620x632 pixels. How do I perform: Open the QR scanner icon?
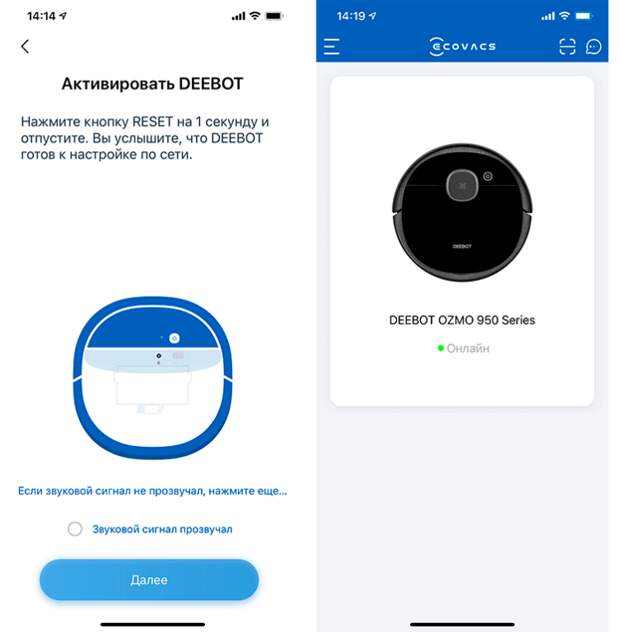[567, 47]
